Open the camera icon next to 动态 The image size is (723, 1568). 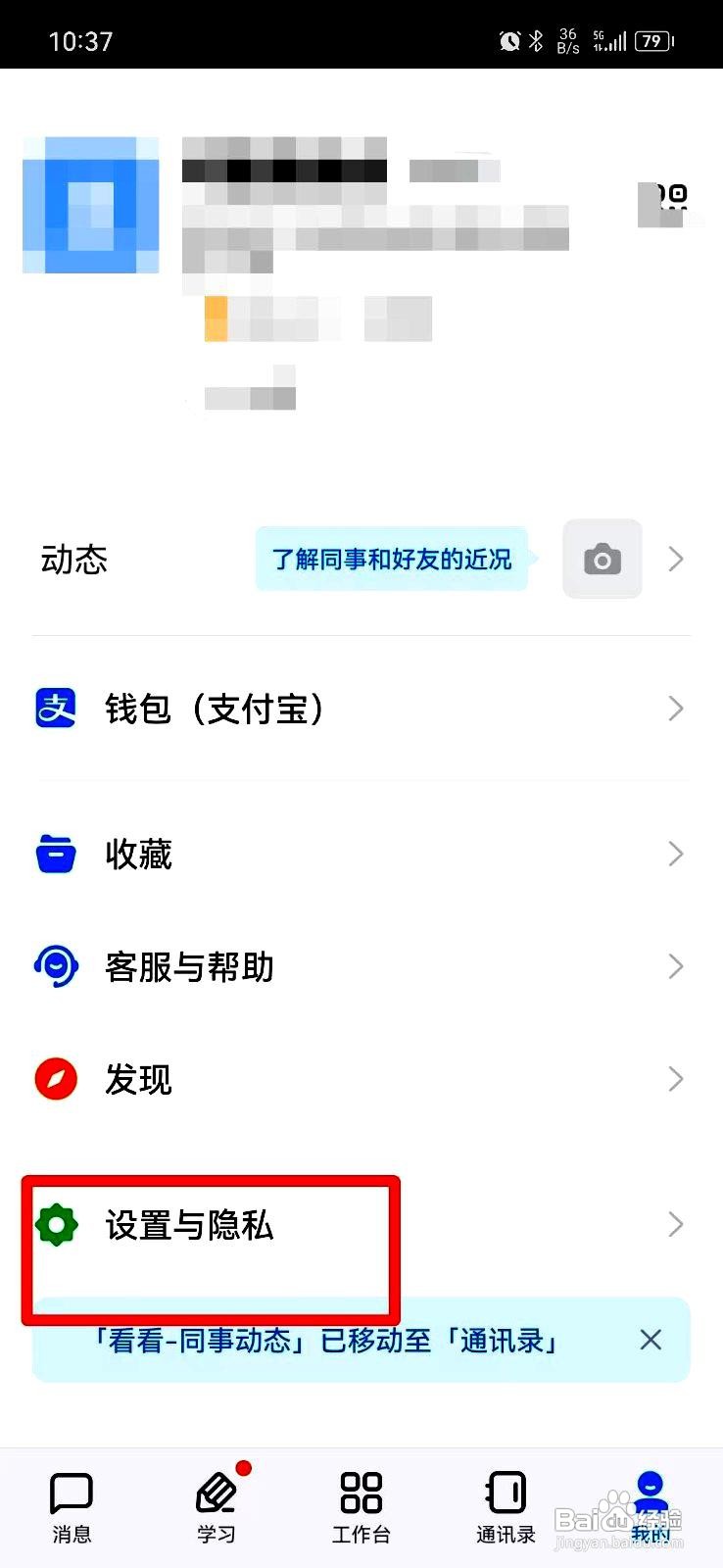602,559
